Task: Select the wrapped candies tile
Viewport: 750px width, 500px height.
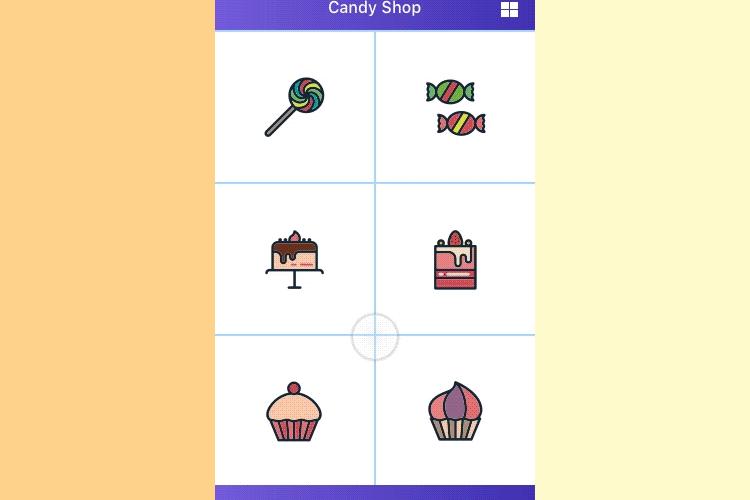Action: coord(455,107)
